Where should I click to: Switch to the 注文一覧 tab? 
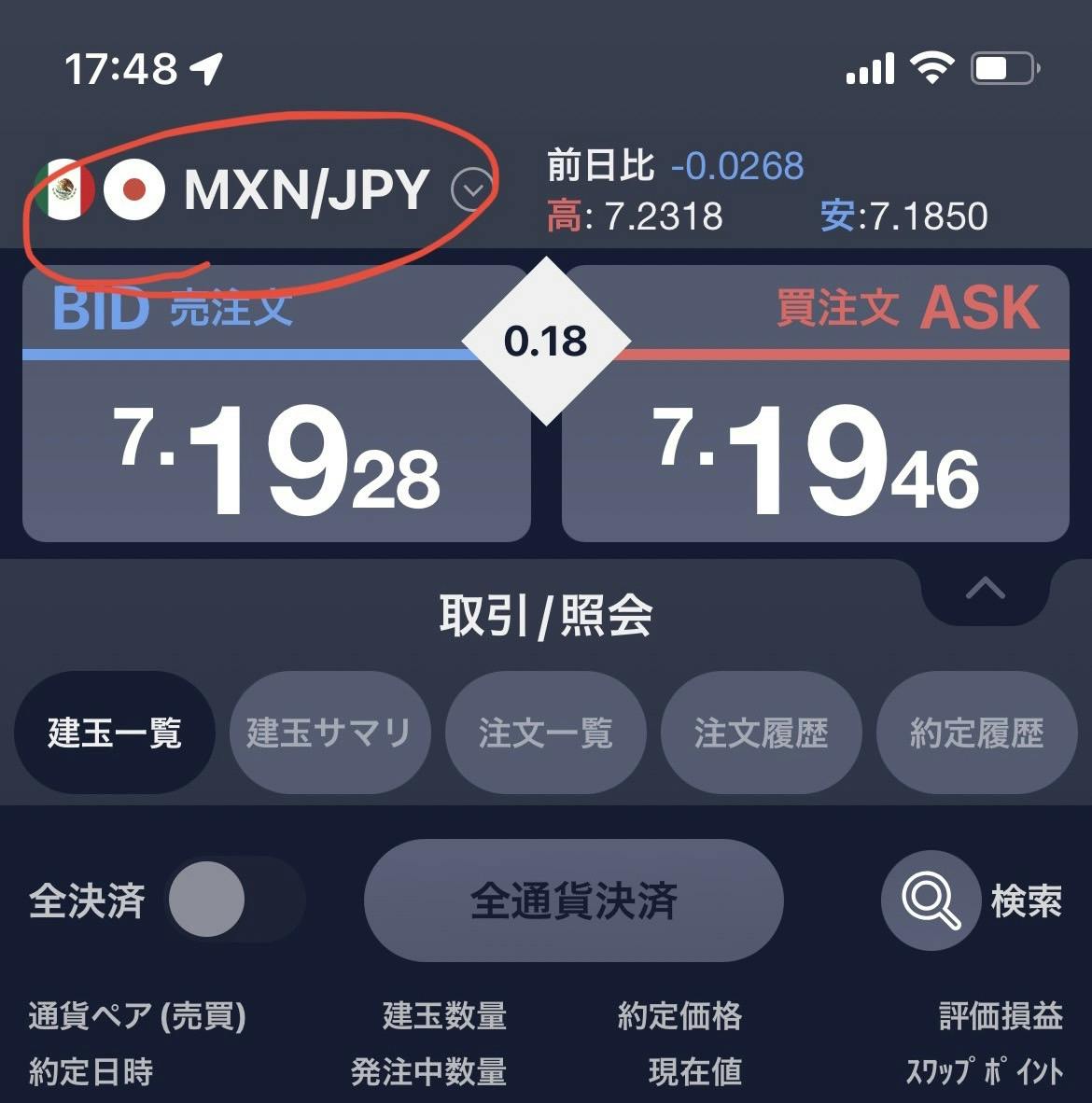(545, 733)
